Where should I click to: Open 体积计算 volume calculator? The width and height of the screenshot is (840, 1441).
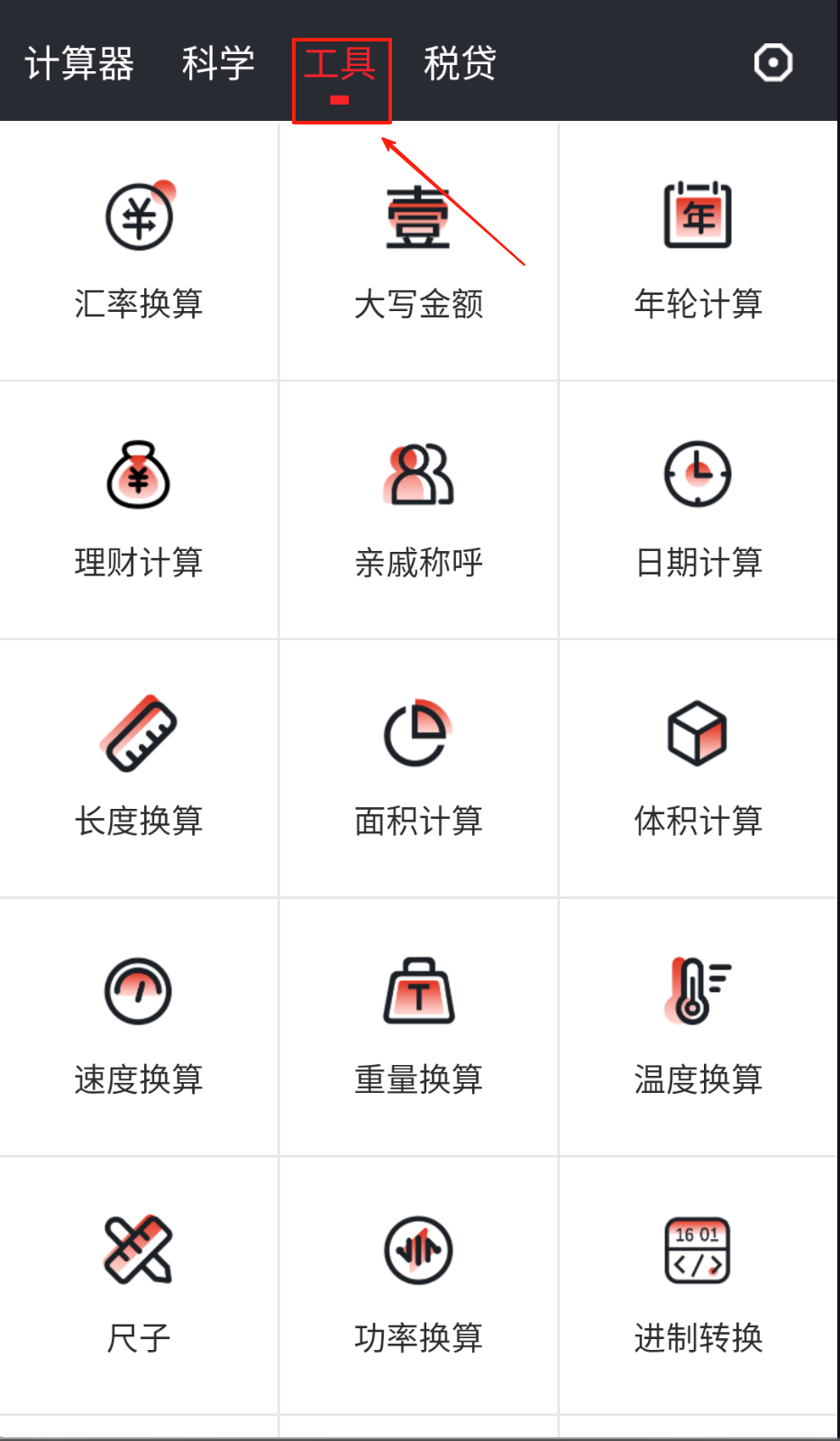698,768
